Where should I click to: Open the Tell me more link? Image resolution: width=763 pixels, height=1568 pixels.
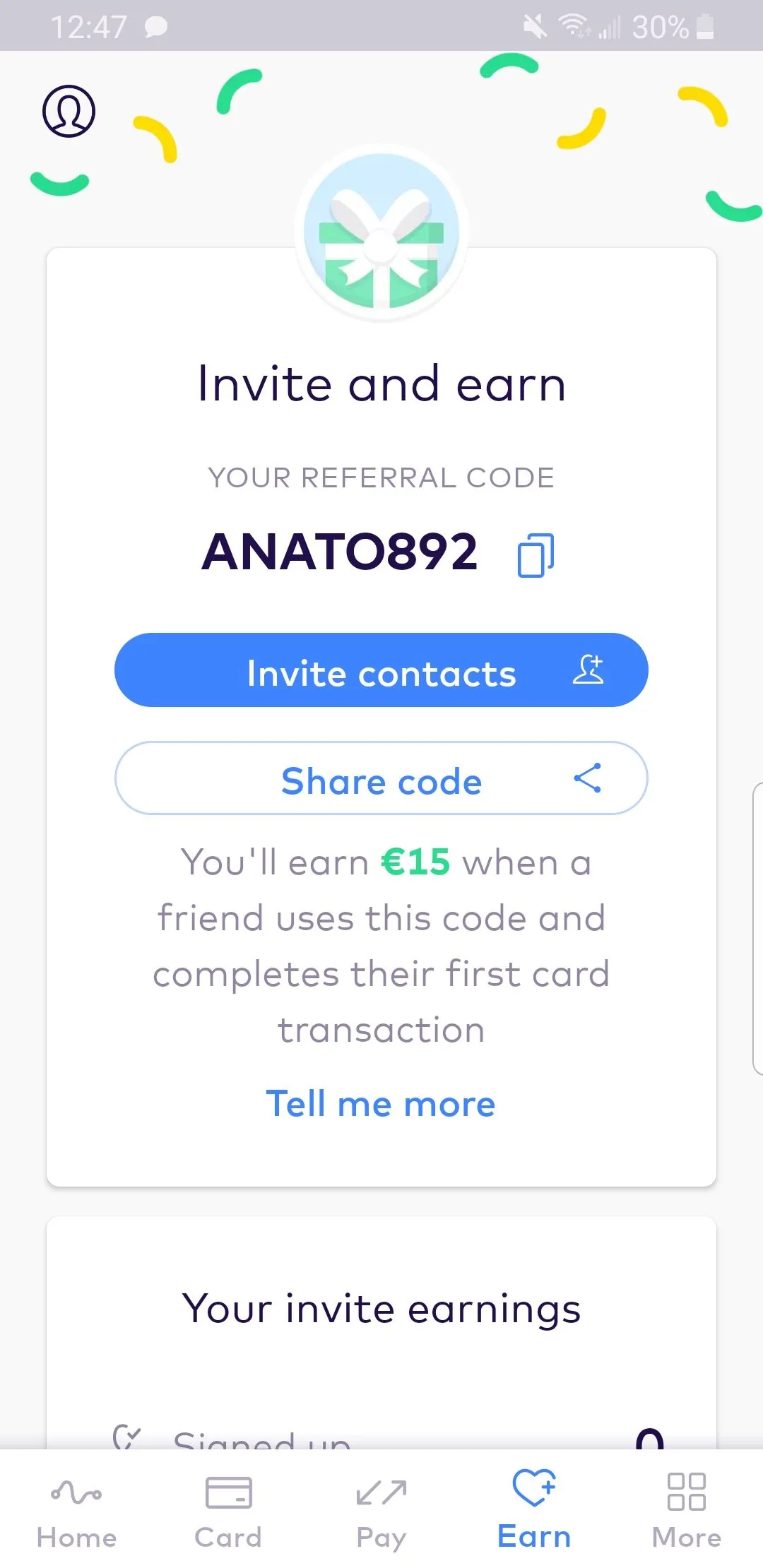tap(381, 1104)
